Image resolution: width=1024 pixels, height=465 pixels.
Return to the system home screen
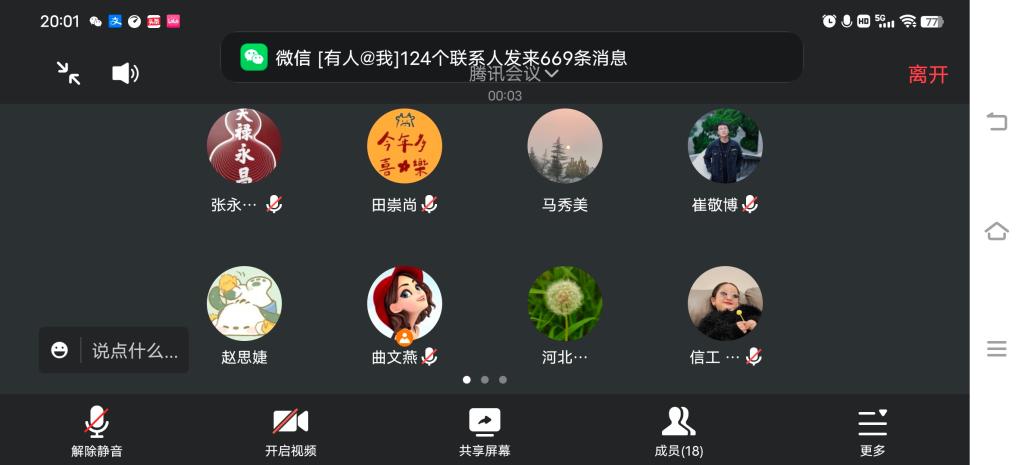tap(996, 231)
